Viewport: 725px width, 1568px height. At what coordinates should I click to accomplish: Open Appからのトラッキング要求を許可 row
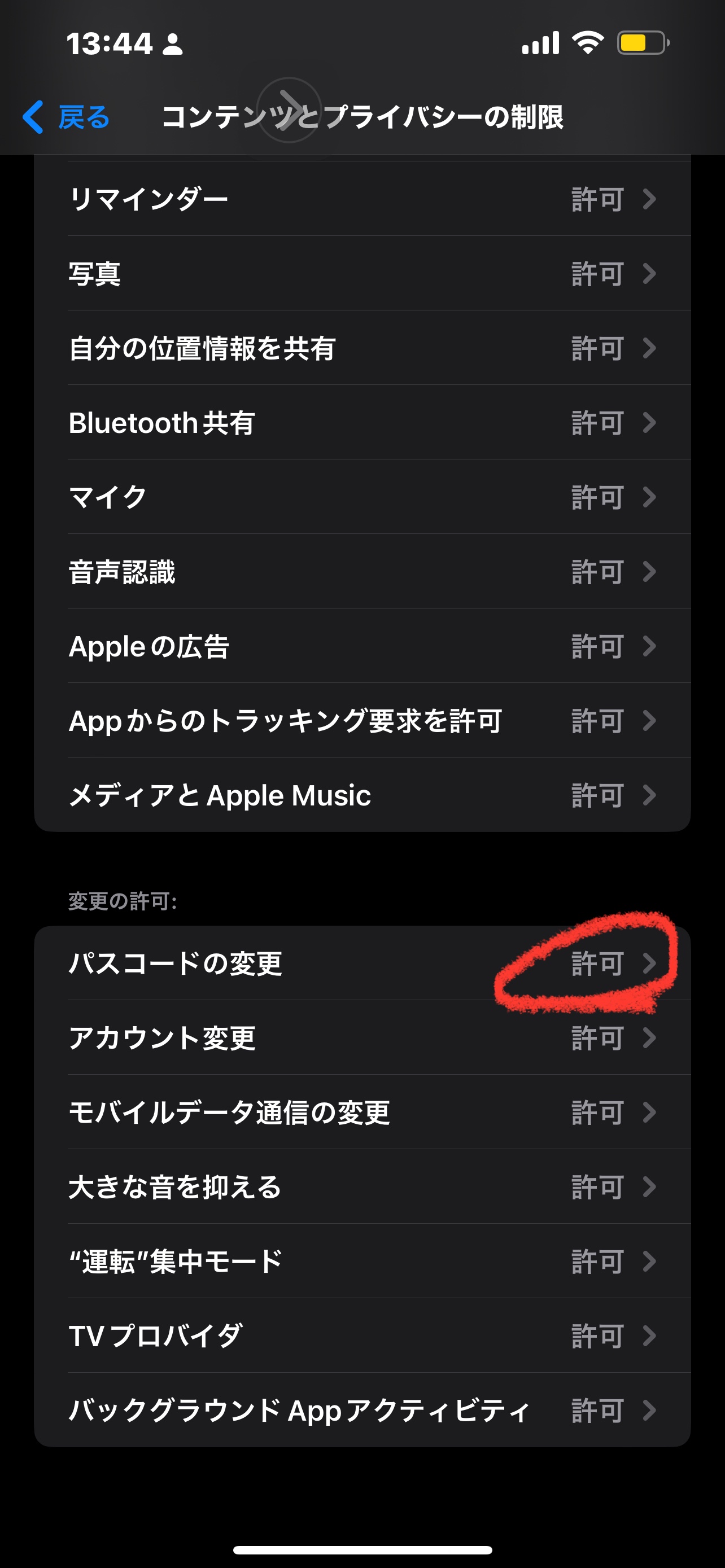362,721
